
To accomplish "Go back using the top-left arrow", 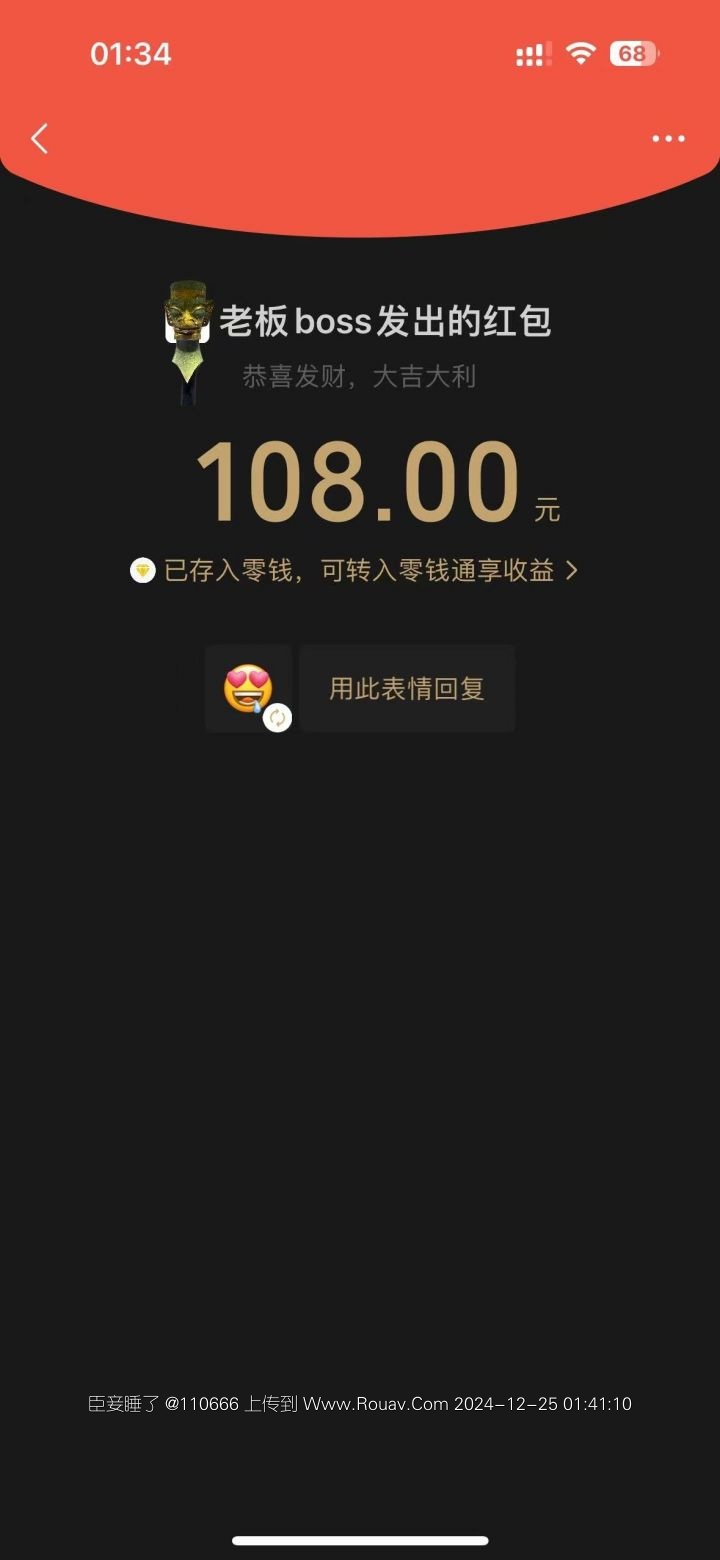I will click(40, 139).
